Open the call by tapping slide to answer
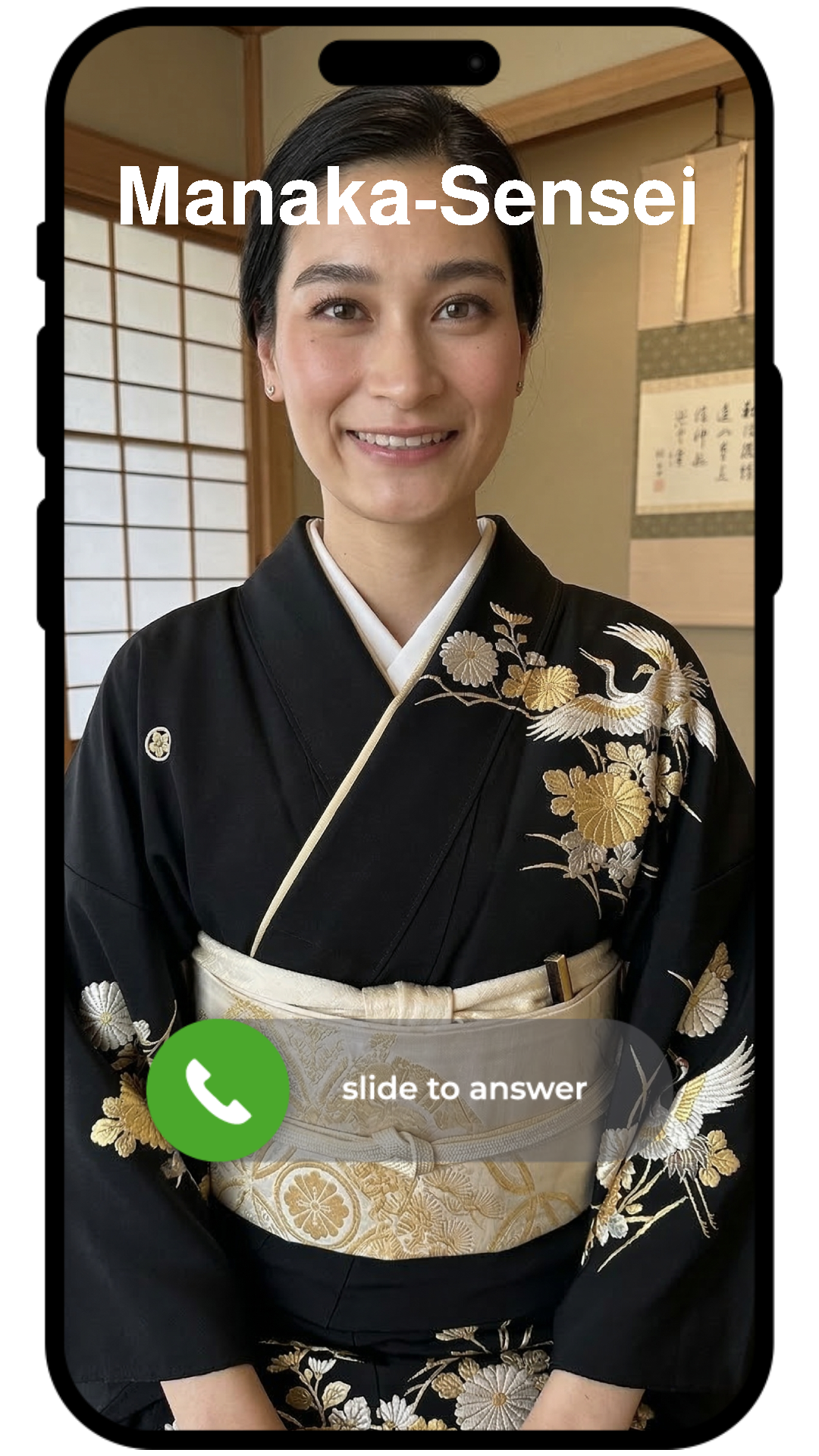 coord(464,1092)
